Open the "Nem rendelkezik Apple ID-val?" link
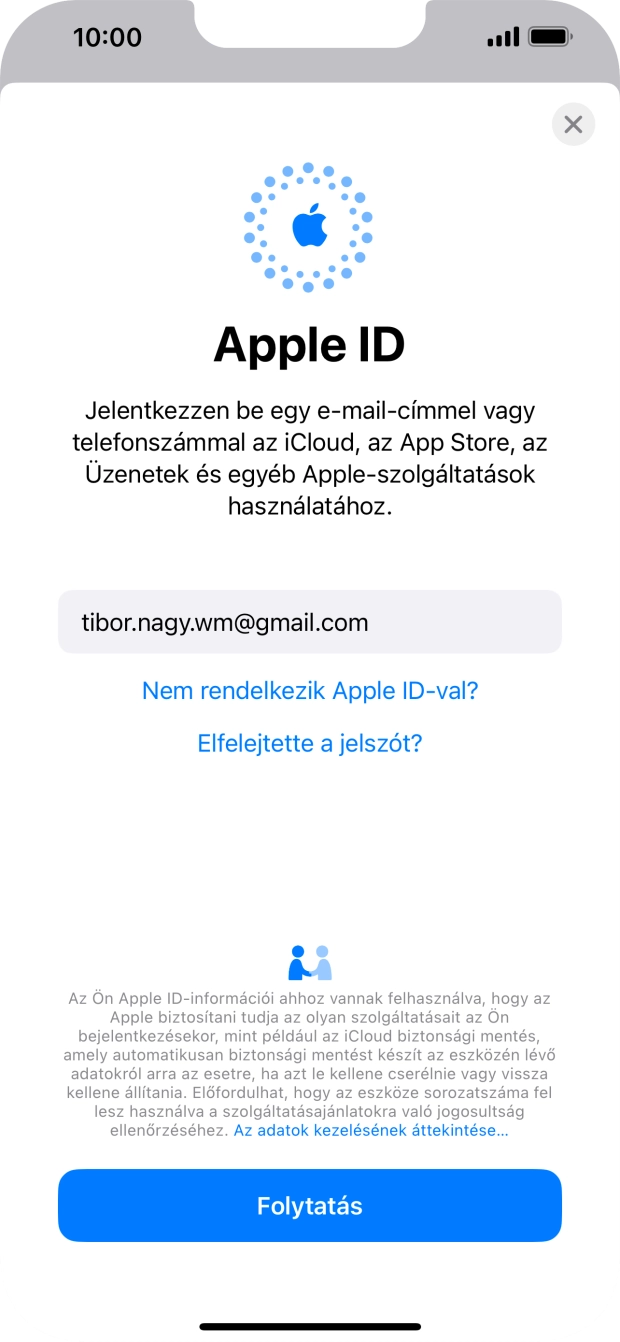This screenshot has height=1342, width=620. [310, 691]
